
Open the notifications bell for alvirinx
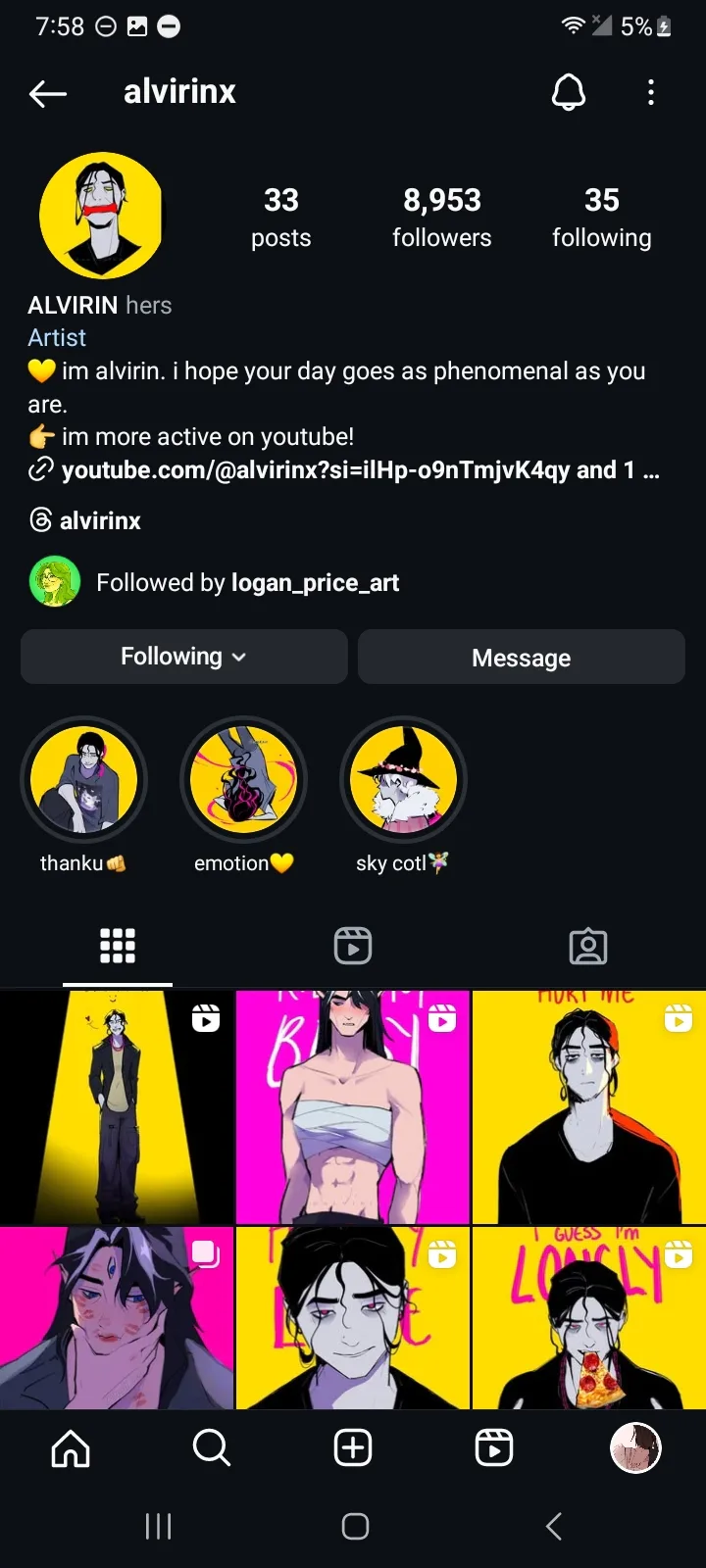coord(569,93)
